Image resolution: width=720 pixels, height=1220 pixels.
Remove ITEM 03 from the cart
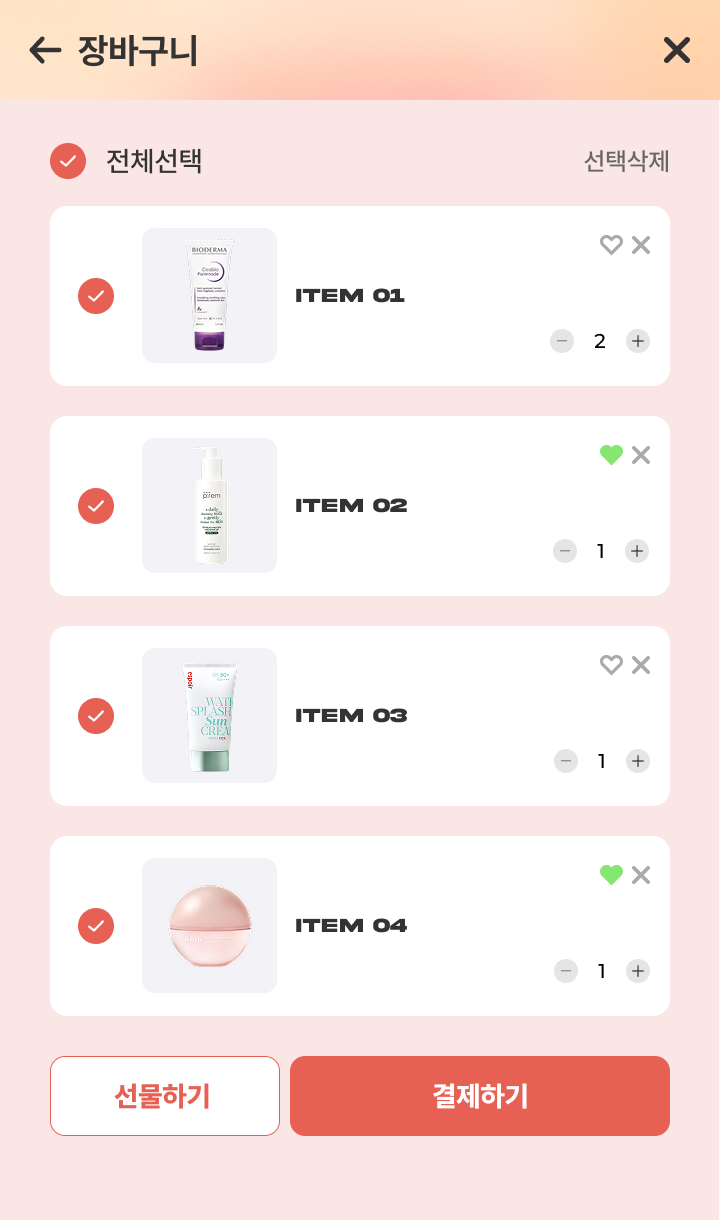[641, 665]
